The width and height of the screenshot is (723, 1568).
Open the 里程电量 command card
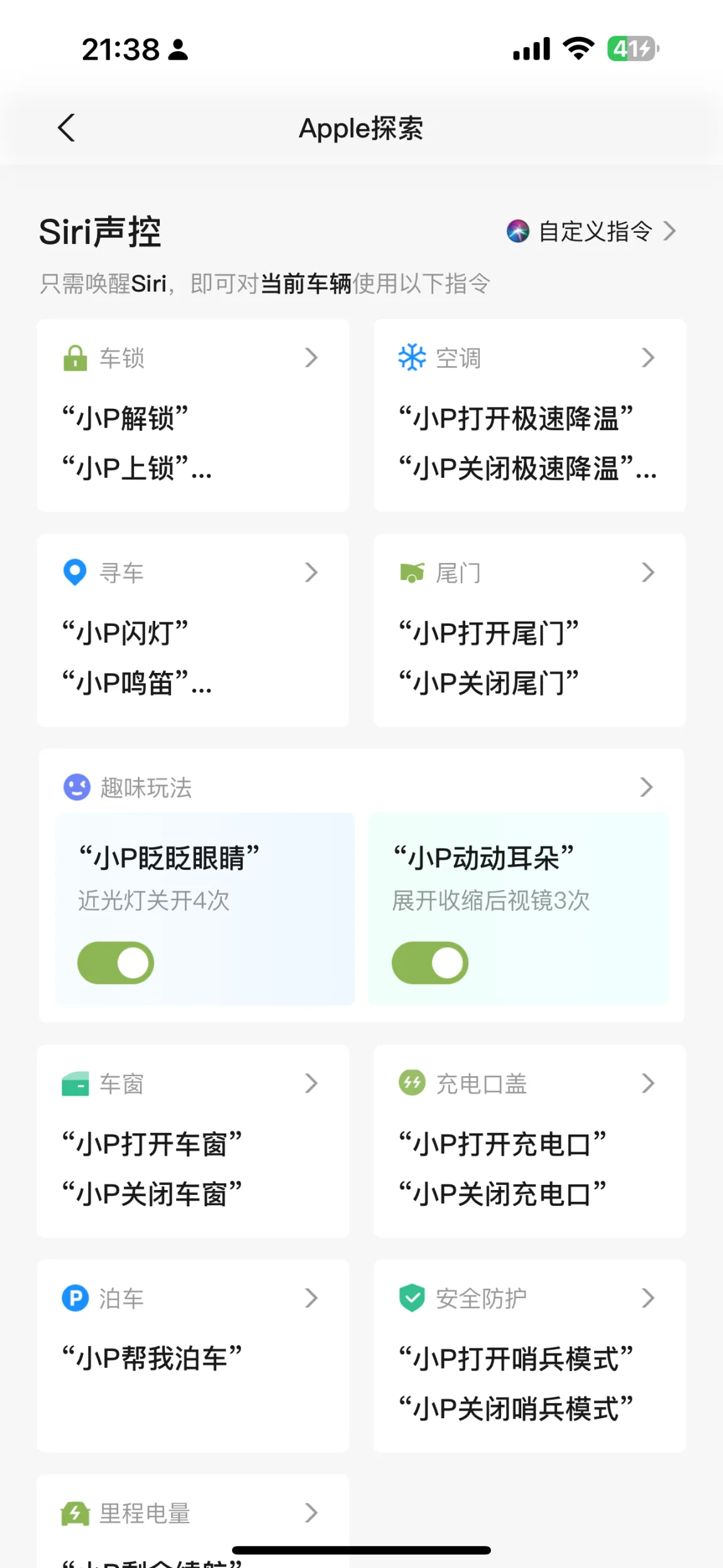pos(193,1521)
